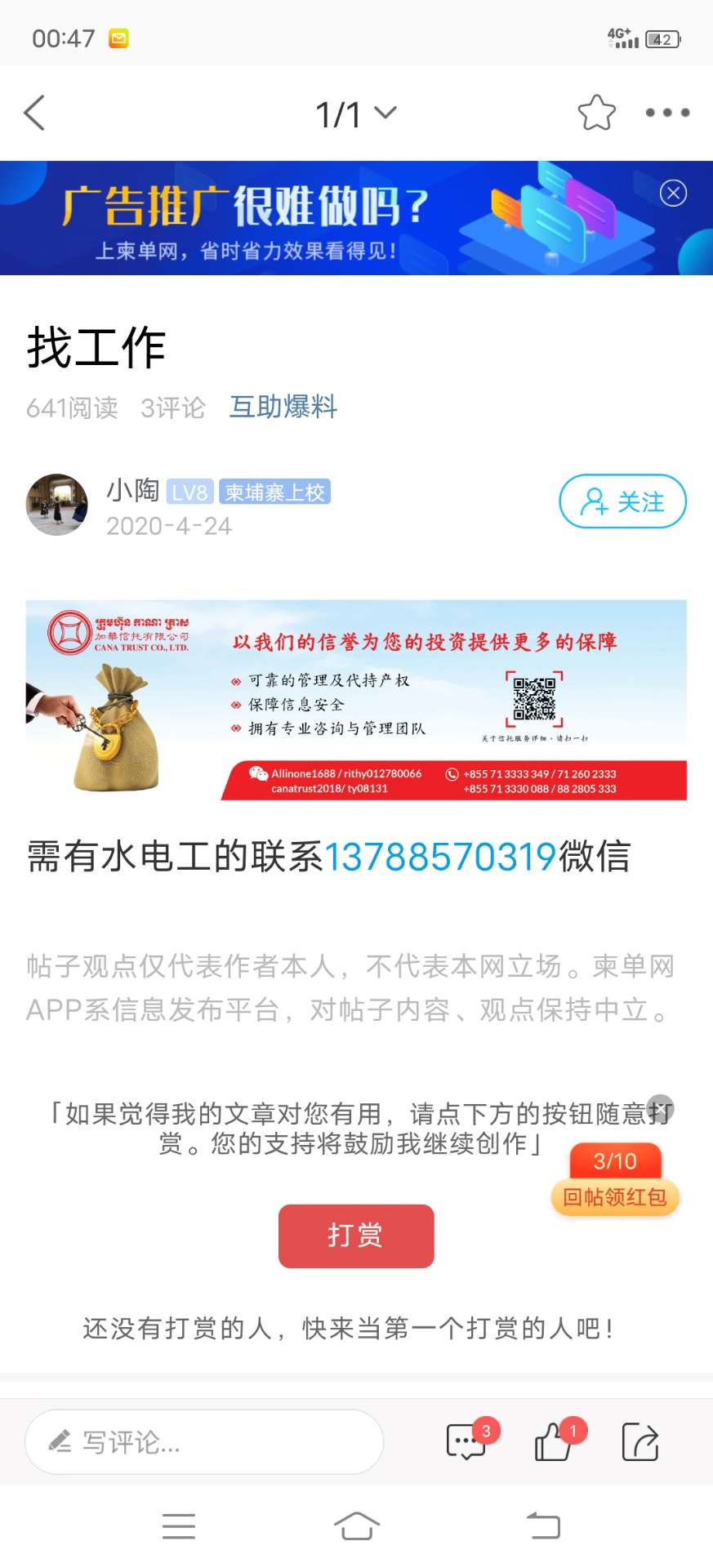This screenshot has width=713, height=1568.
Task: Open recent apps from the navigation bar
Action: pos(178,1526)
